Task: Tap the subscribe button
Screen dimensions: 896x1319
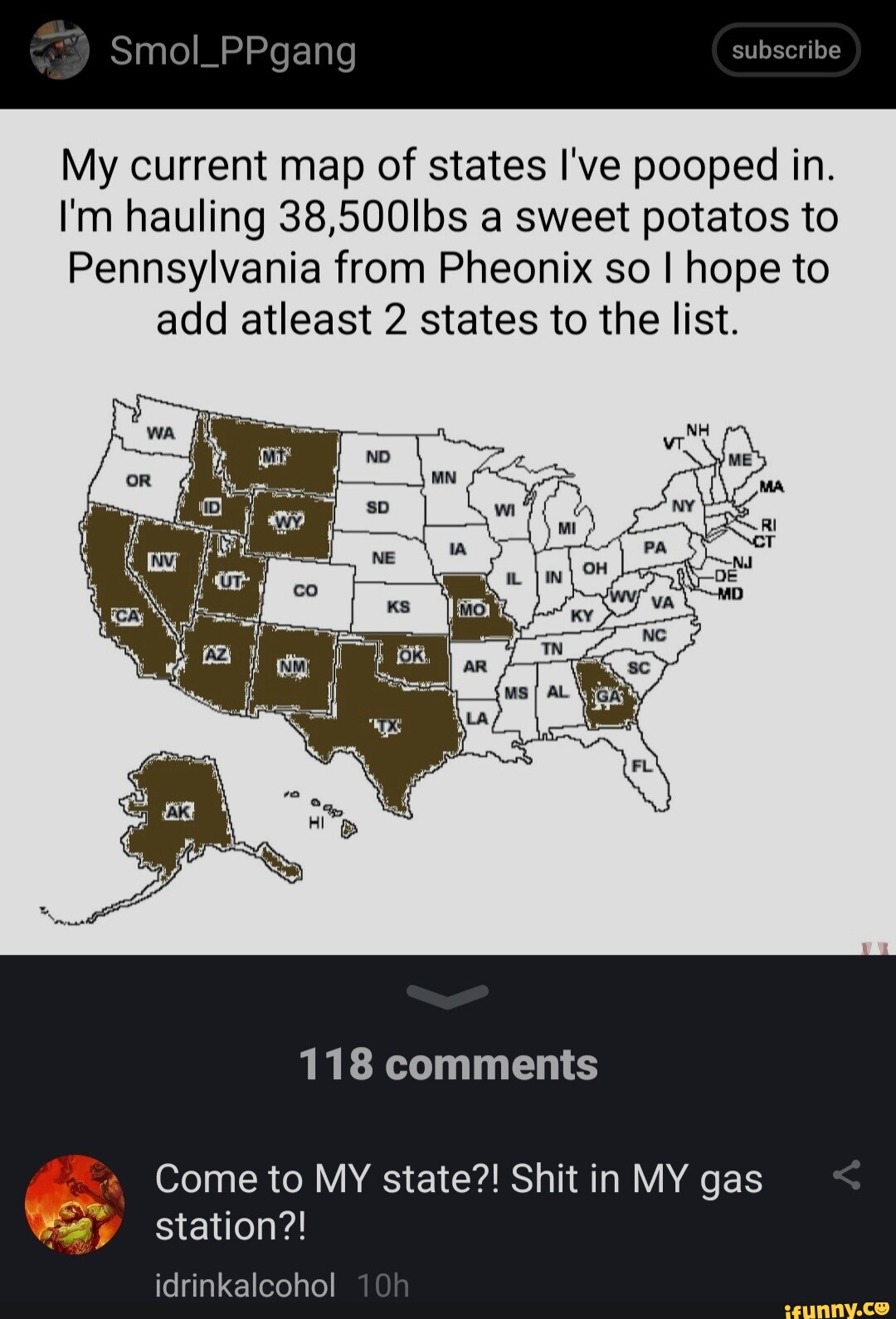Action: [x=786, y=50]
